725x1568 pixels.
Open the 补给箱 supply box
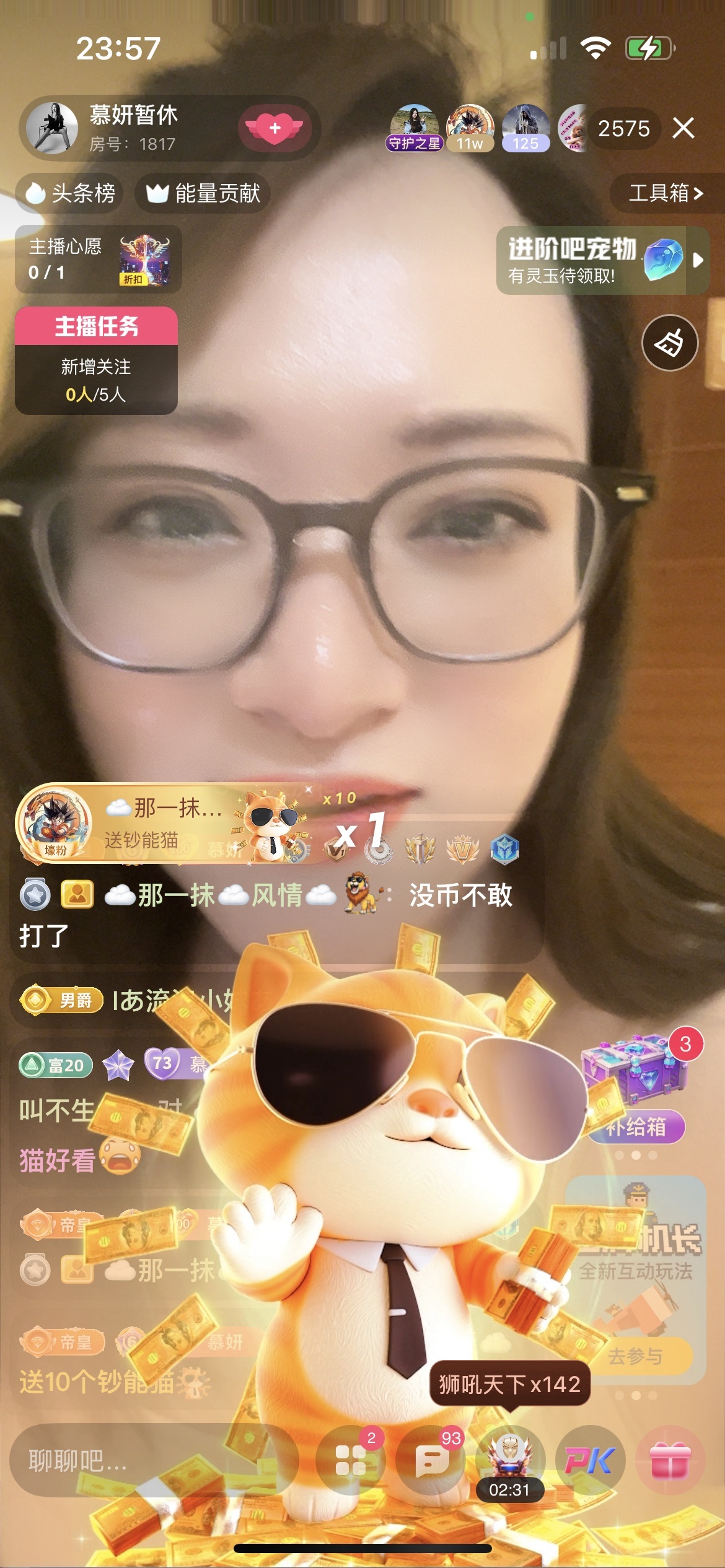tap(636, 1090)
